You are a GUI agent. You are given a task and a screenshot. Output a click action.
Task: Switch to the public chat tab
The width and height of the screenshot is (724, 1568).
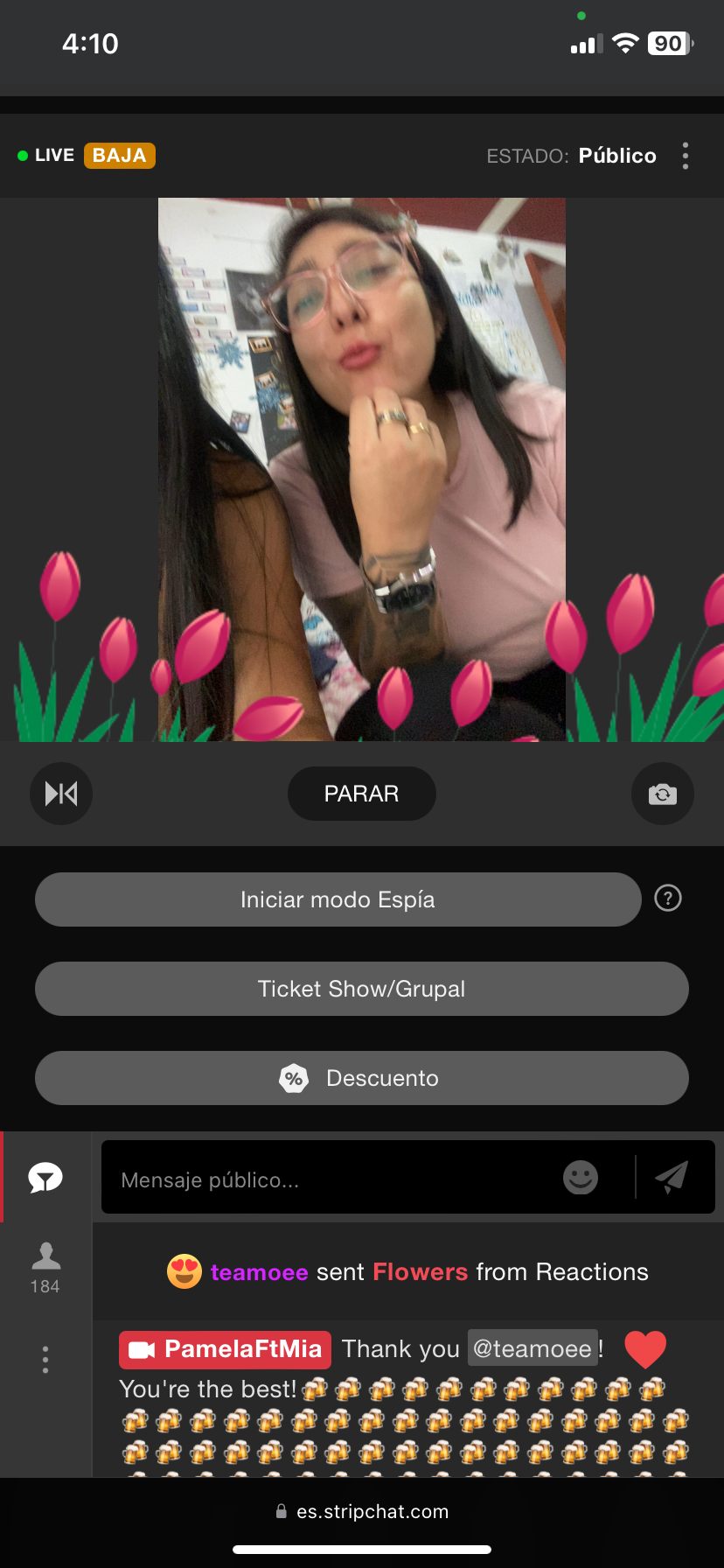click(45, 1178)
